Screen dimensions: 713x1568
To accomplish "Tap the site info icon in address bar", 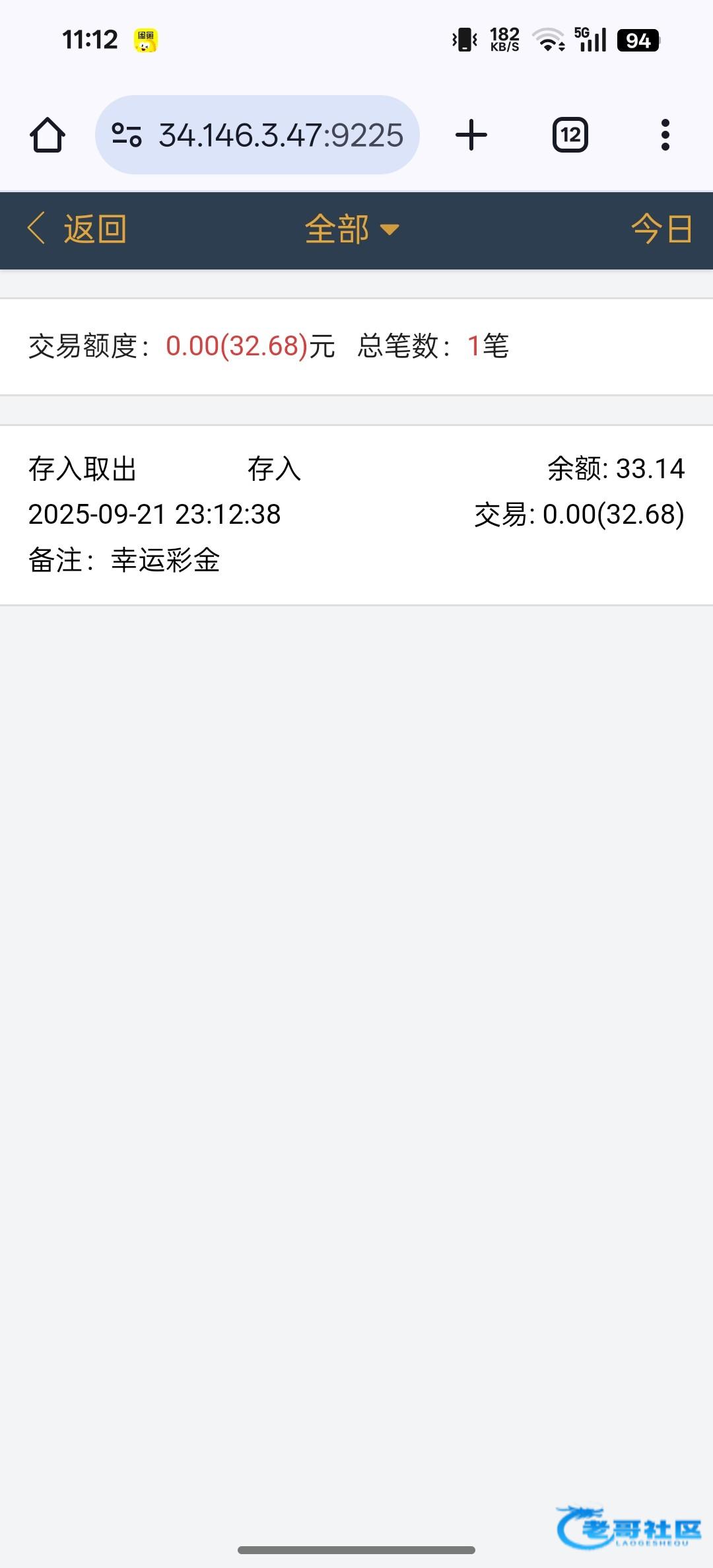I will pos(126,135).
